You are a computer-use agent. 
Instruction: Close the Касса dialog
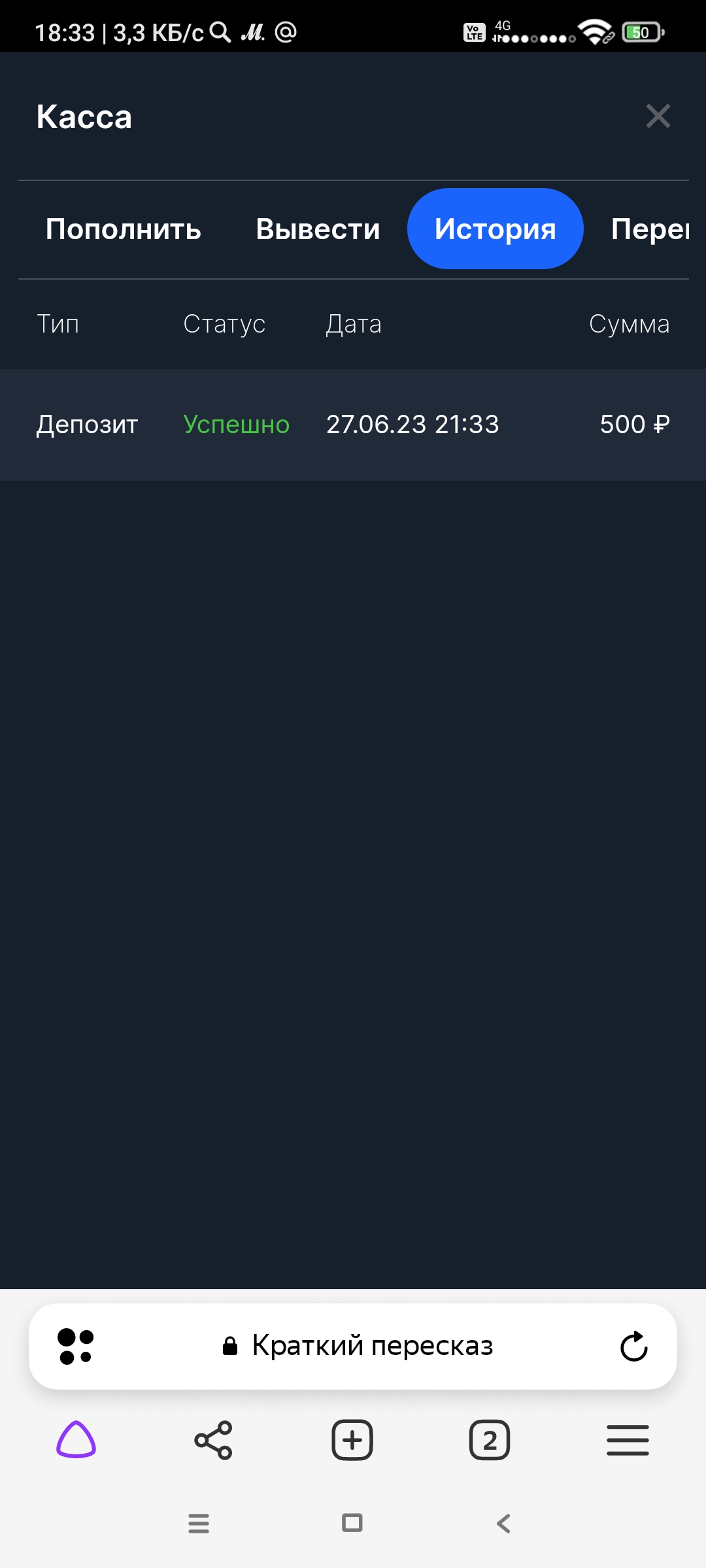point(658,116)
